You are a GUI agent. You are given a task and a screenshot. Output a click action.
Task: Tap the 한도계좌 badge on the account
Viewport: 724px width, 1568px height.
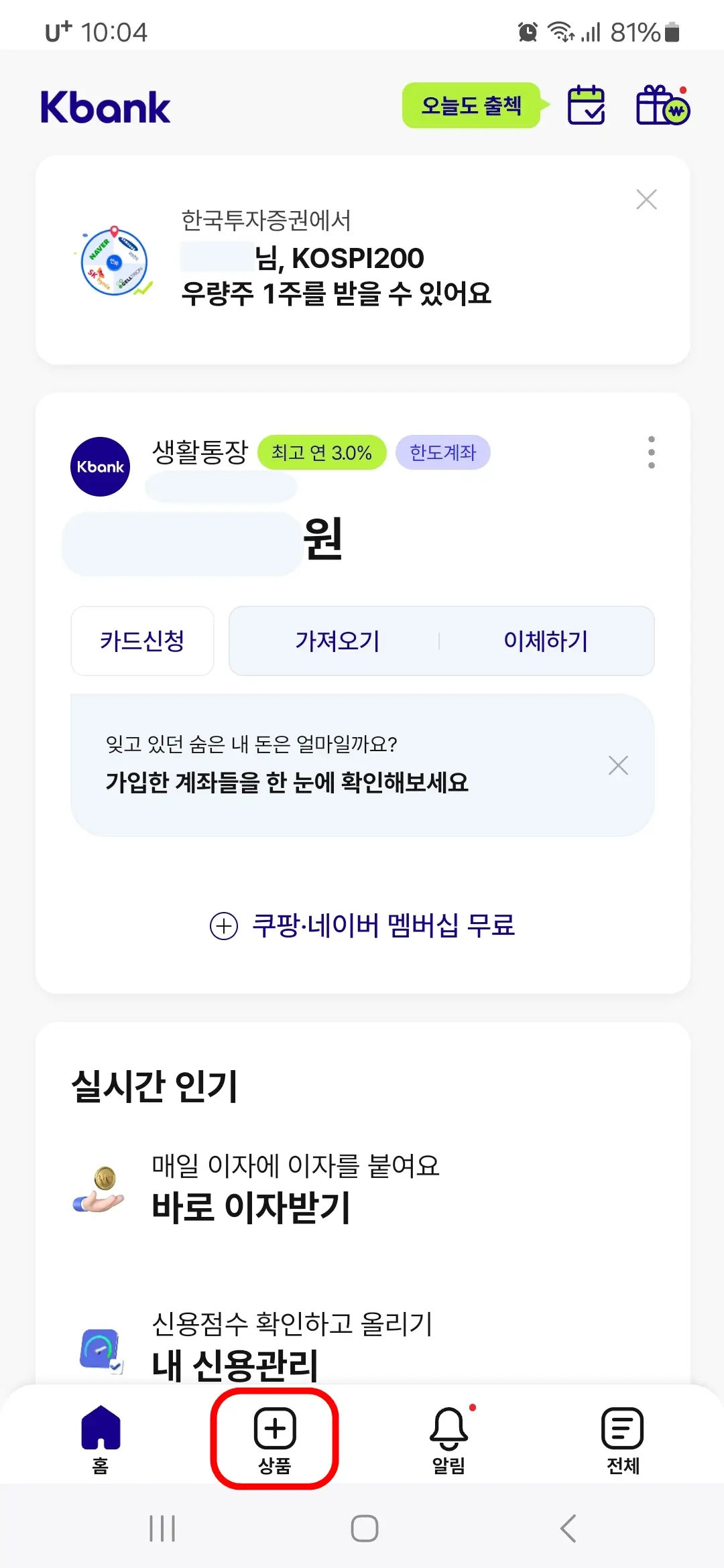442,452
